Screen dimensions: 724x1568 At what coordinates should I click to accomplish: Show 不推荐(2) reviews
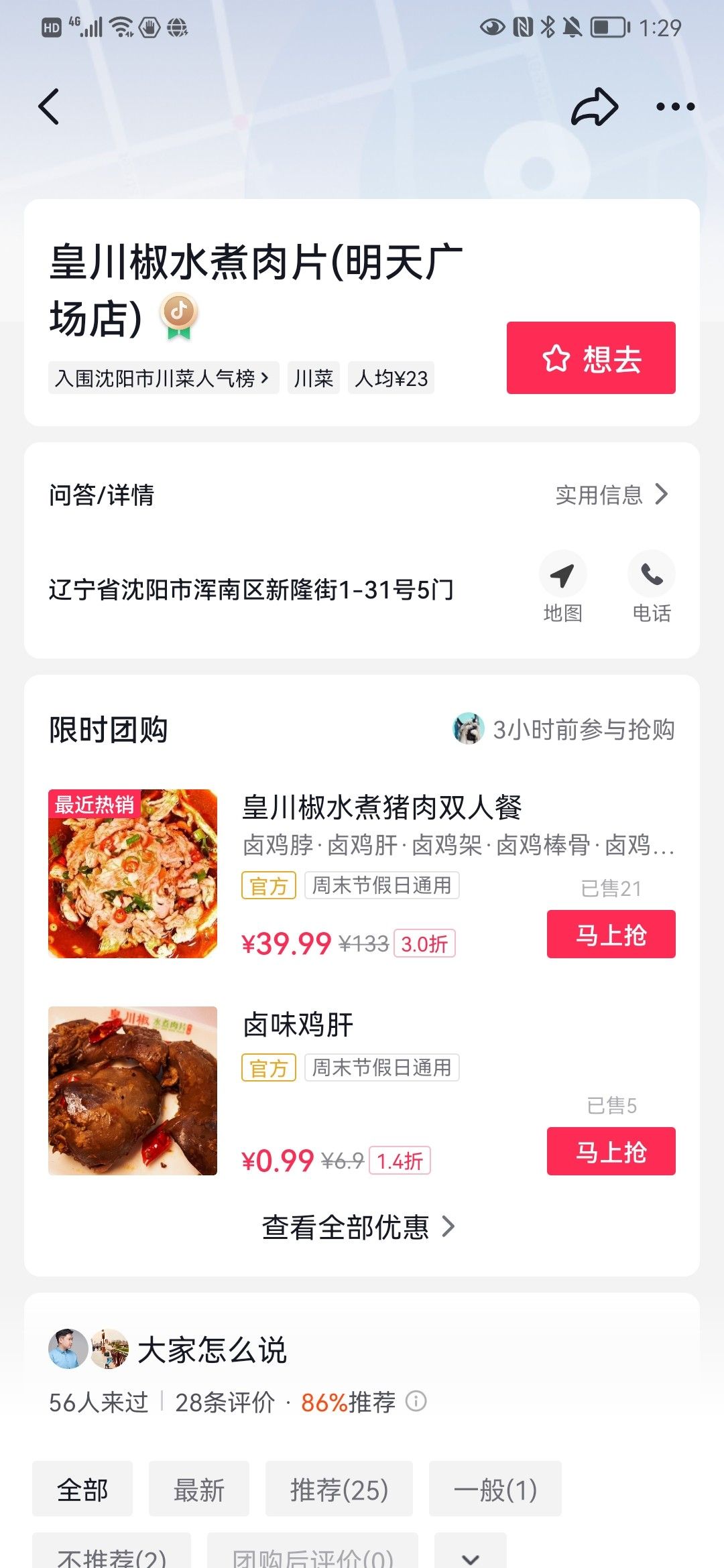pos(111,1555)
